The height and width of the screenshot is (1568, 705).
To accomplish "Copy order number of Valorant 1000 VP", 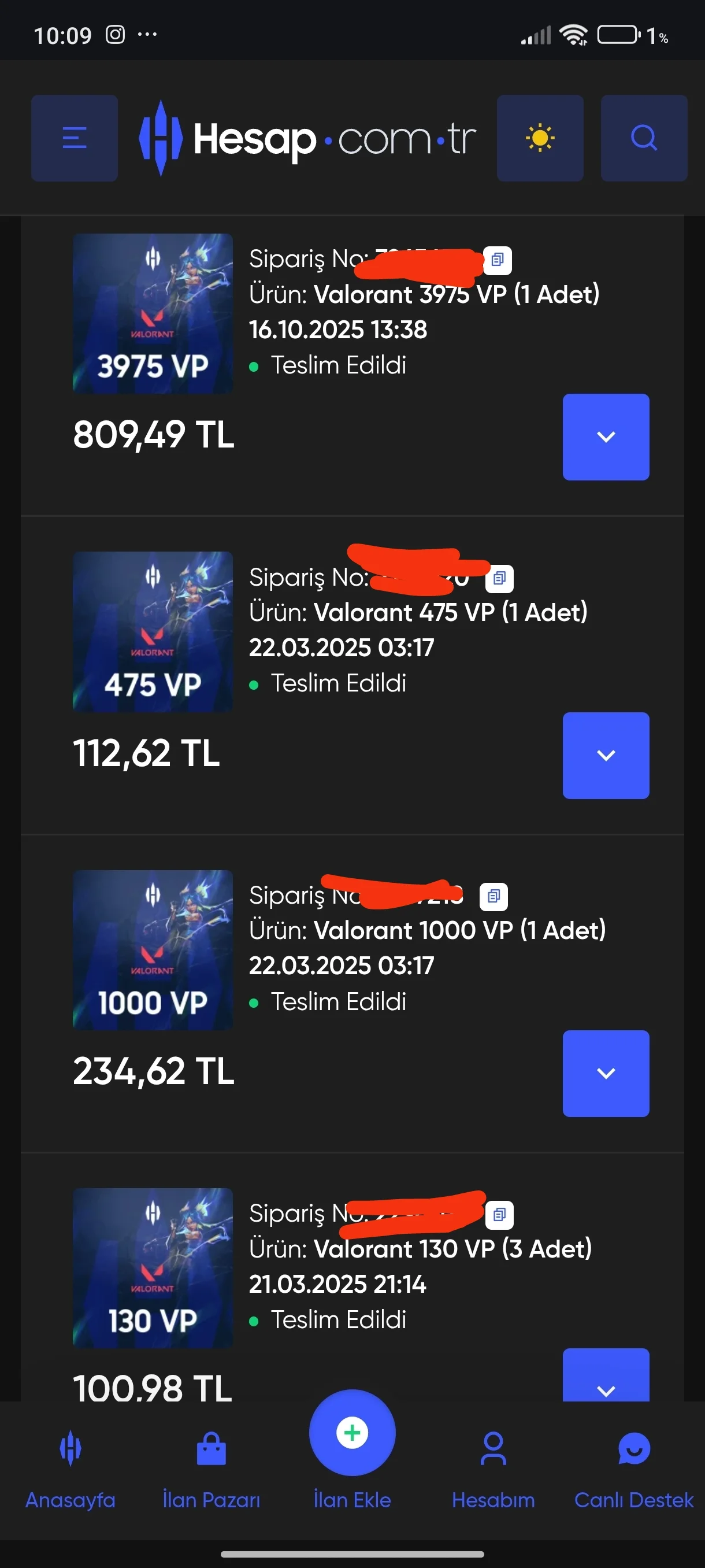I will 493,897.
